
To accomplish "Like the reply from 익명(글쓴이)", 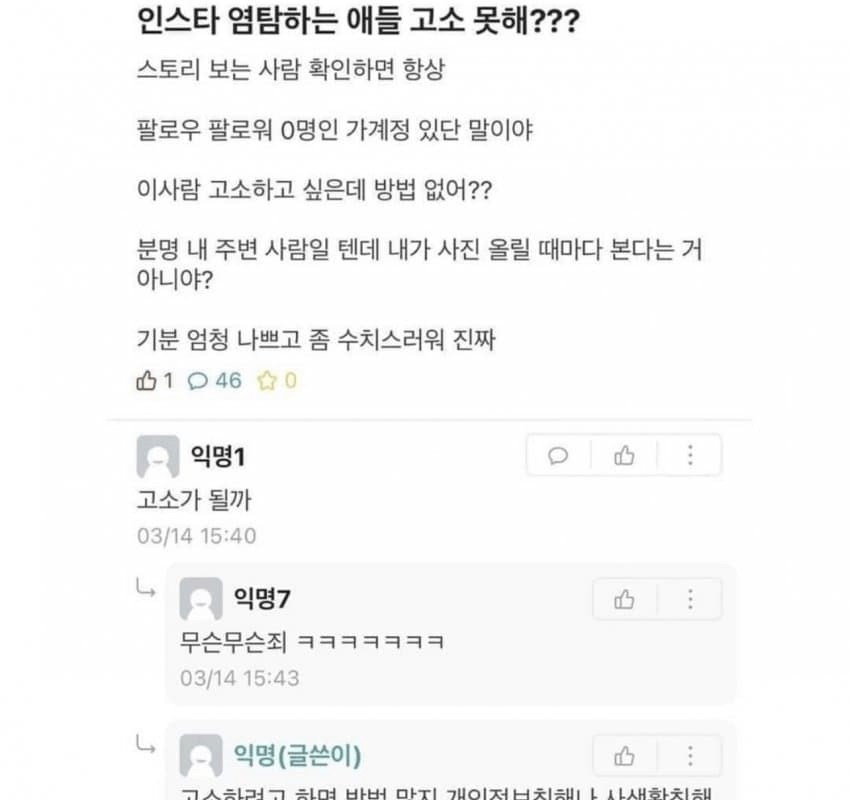I will coord(625,755).
